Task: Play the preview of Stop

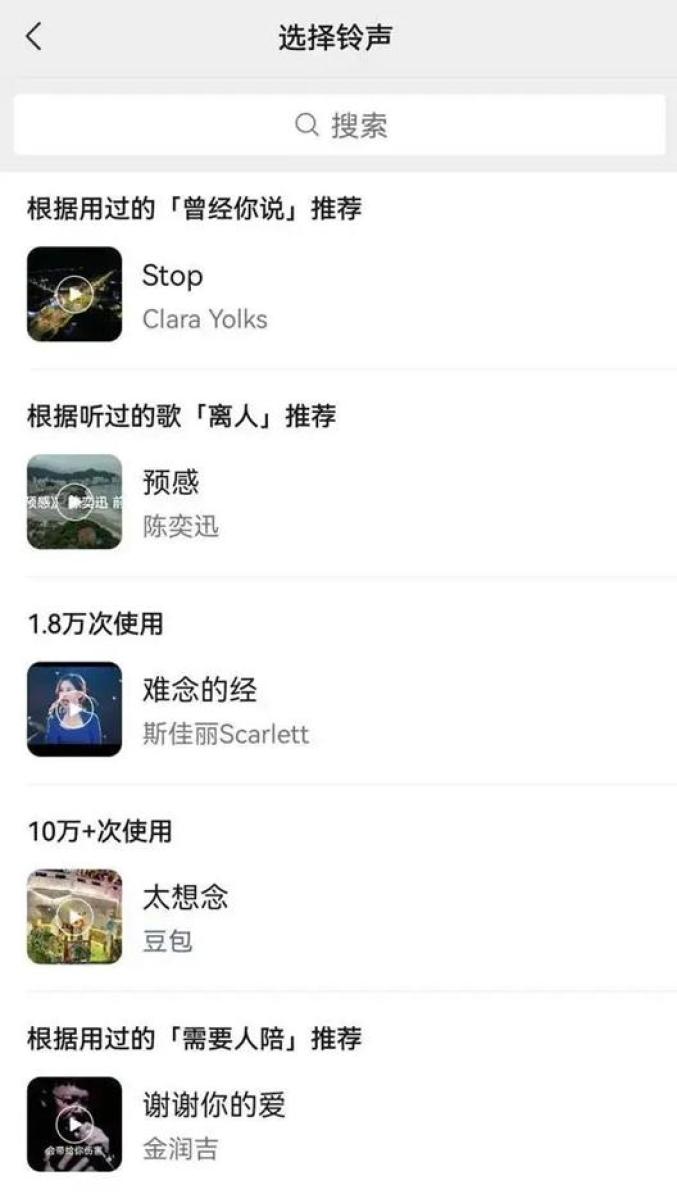Action: tap(74, 294)
